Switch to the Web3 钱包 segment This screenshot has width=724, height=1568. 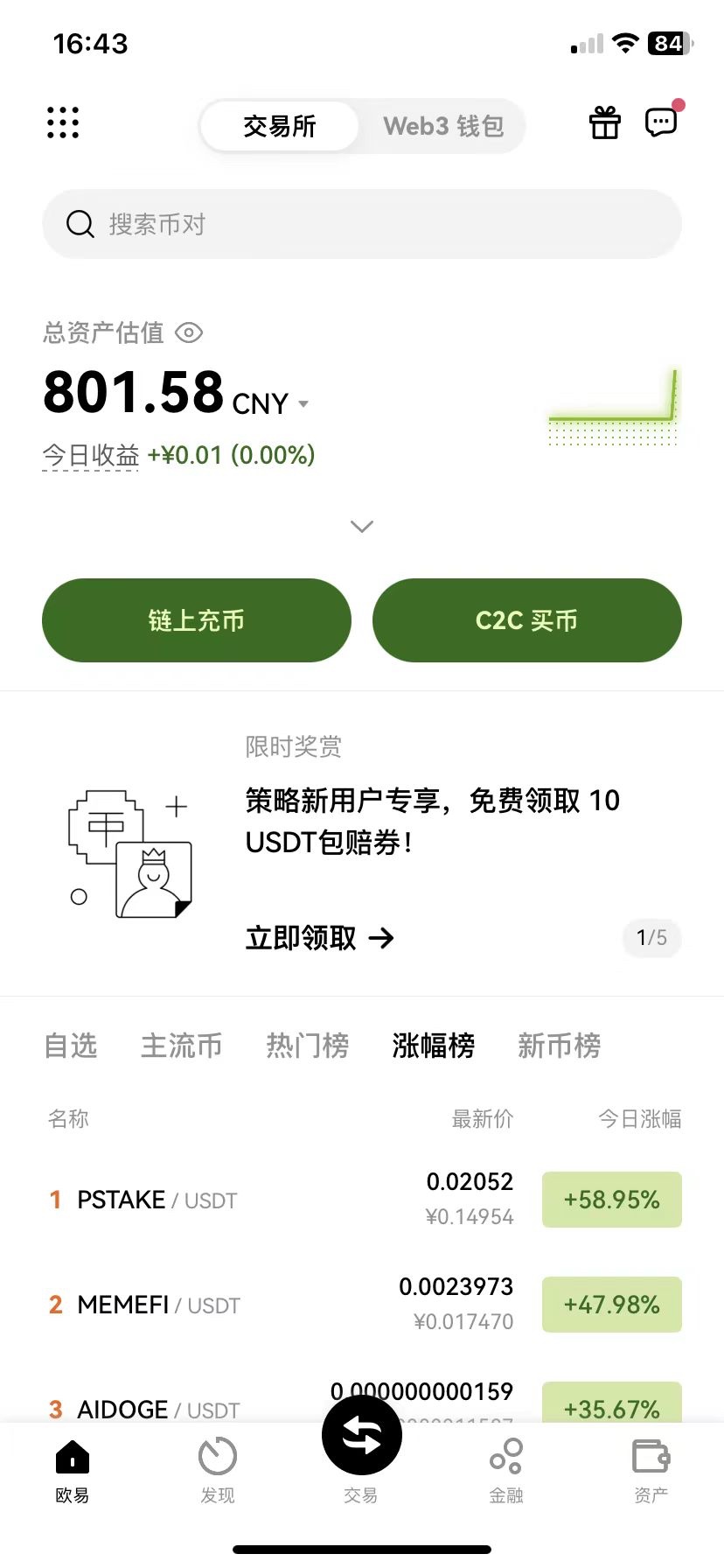point(443,126)
